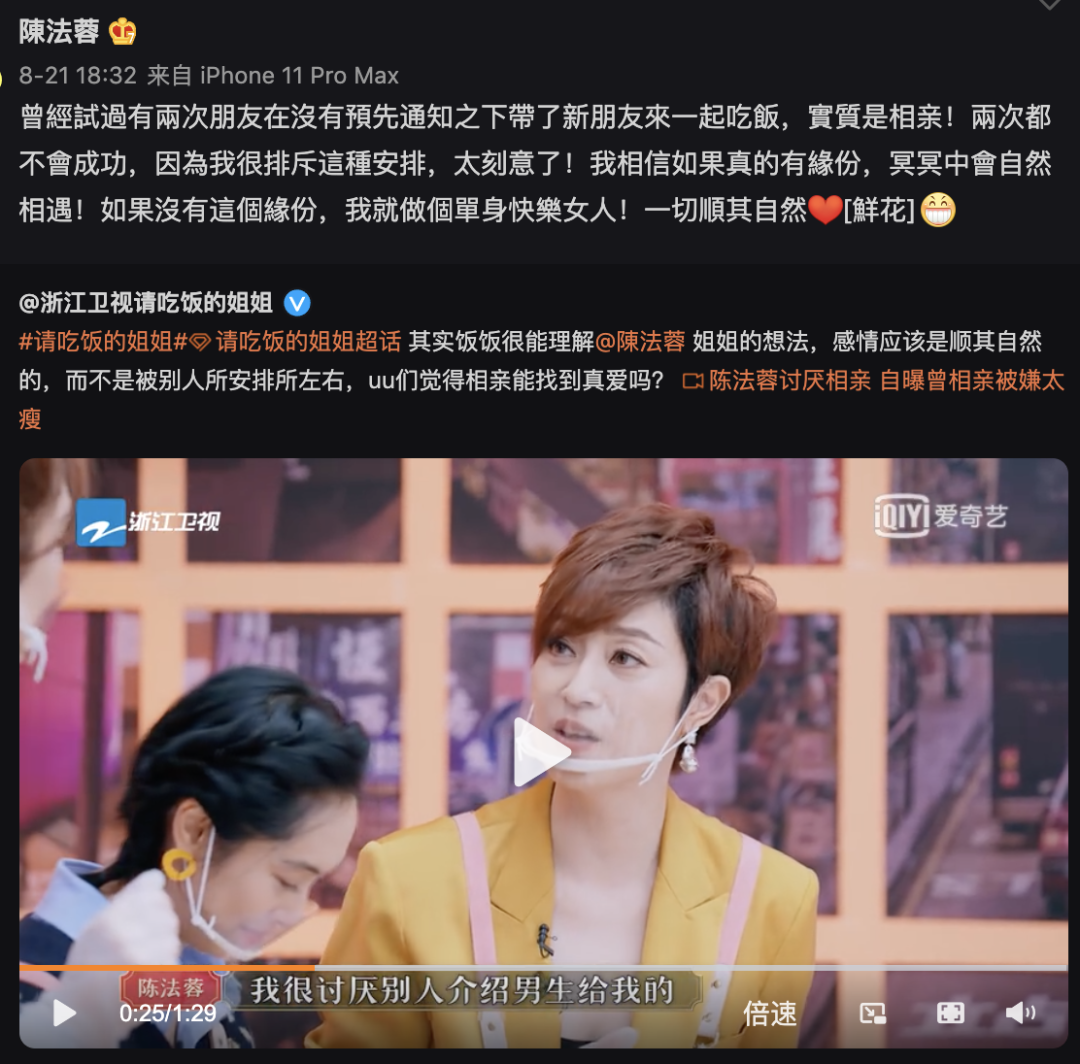Screen dimensions: 1080x1064
Task: Open the video link 陈法蓉讨厌相亲
Action: point(789,381)
